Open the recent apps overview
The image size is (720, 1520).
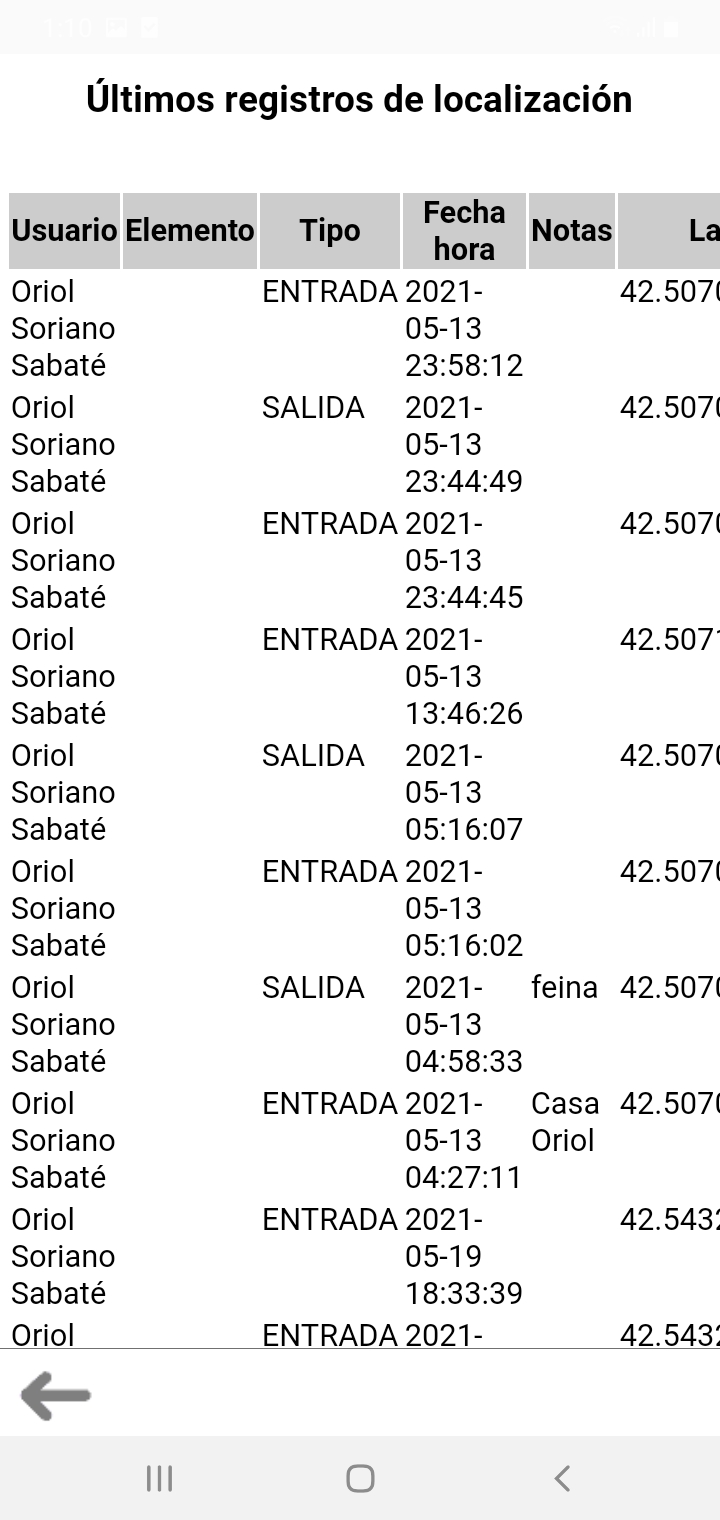tap(159, 1478)
